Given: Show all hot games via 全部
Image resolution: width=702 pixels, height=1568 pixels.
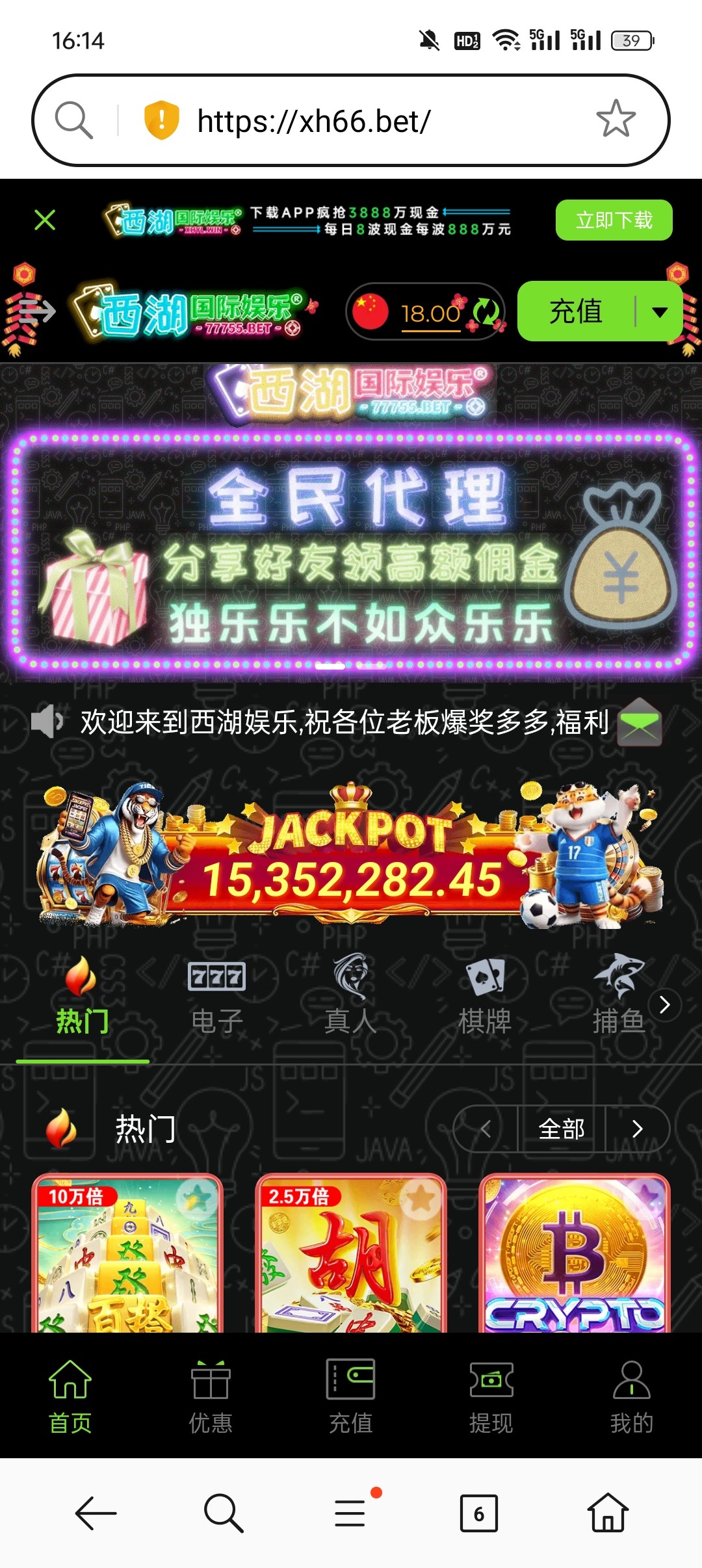Looking at the screenshot, I should (x=561, y=1129).
